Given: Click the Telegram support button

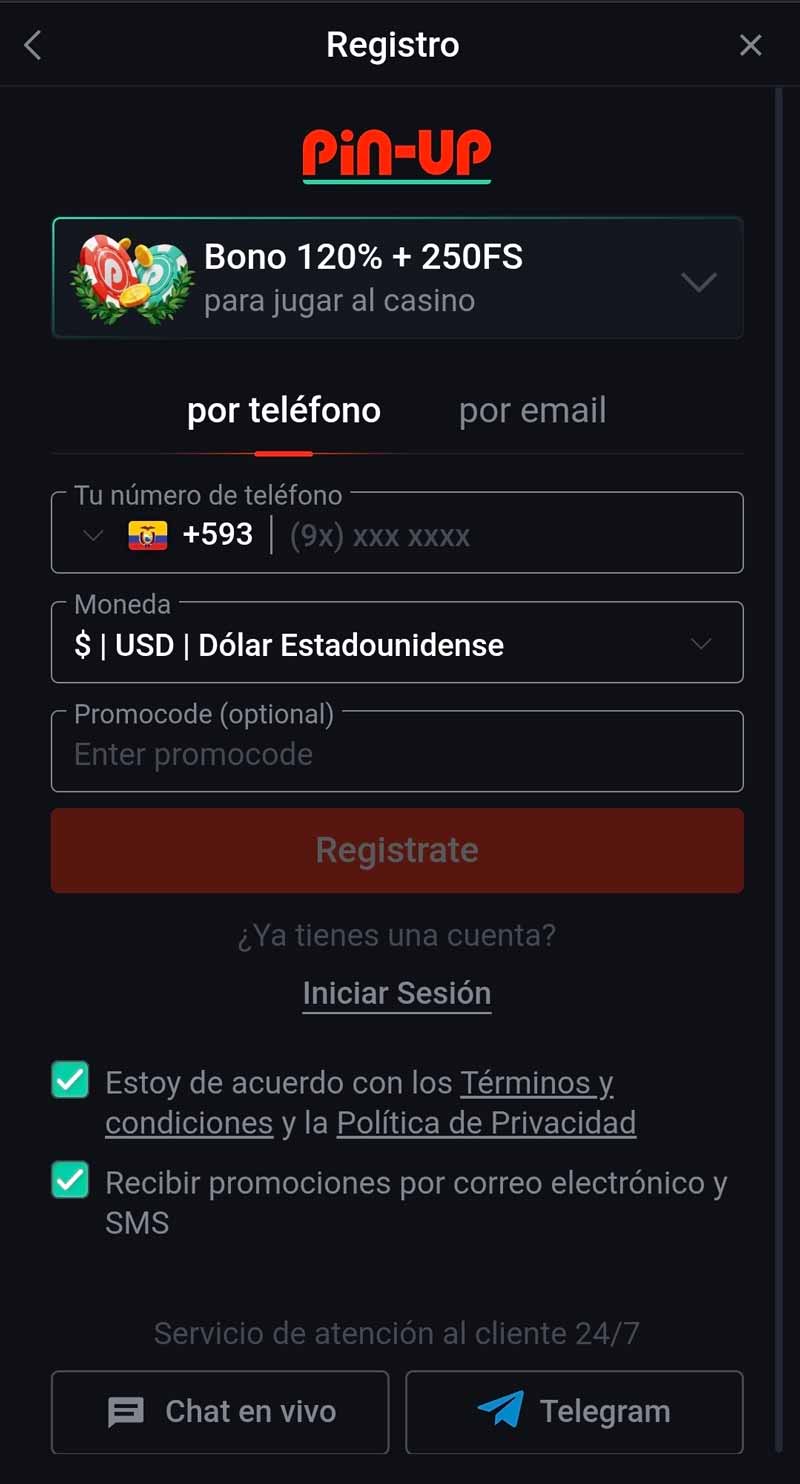Looking at the screenshot, I should (x=574, y=1412).
